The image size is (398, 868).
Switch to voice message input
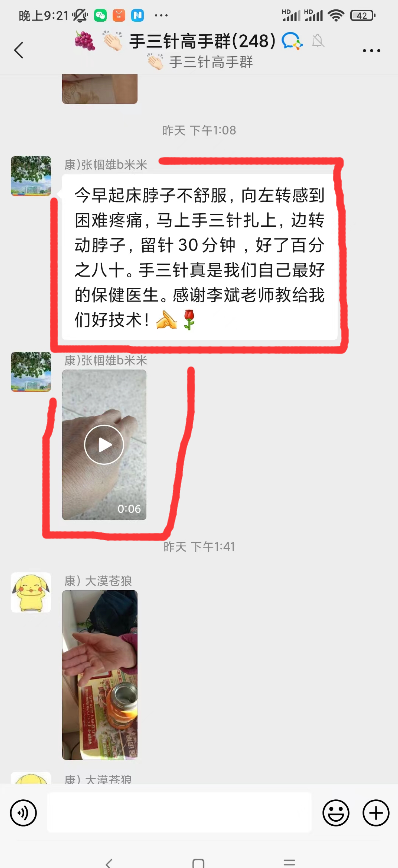point(23,813)
